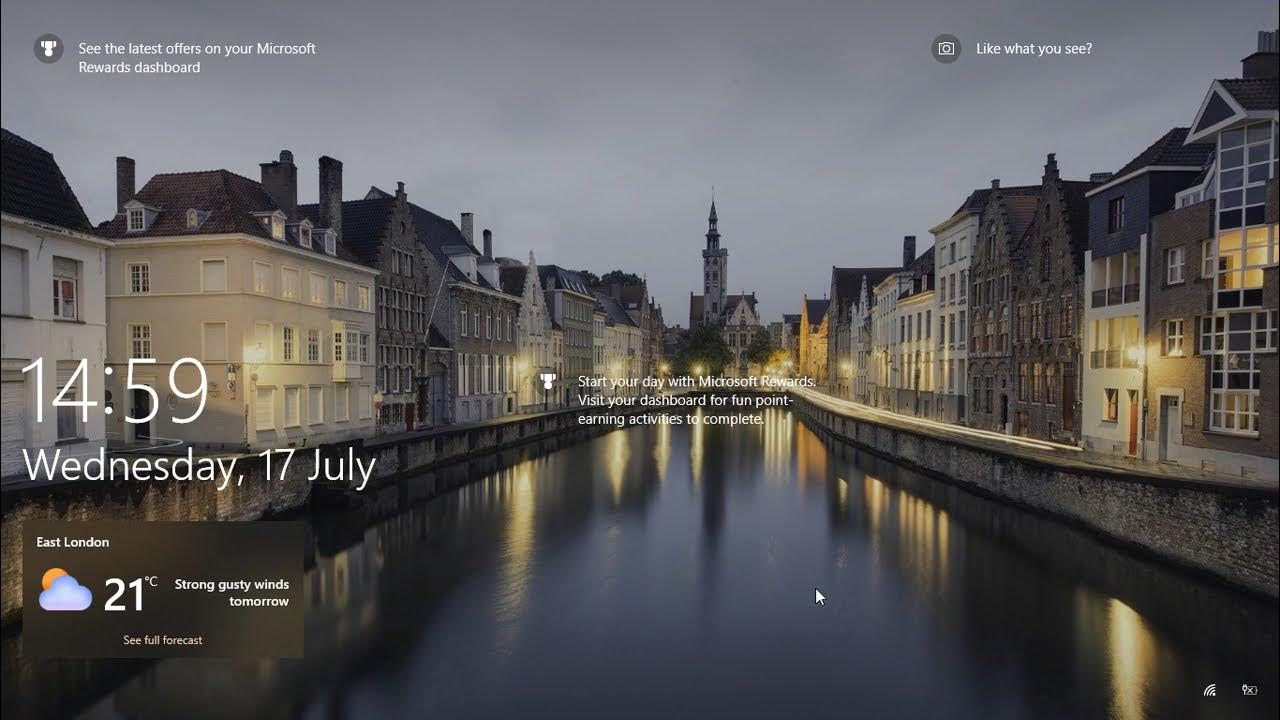Open the East London weather card

[163, 590]
